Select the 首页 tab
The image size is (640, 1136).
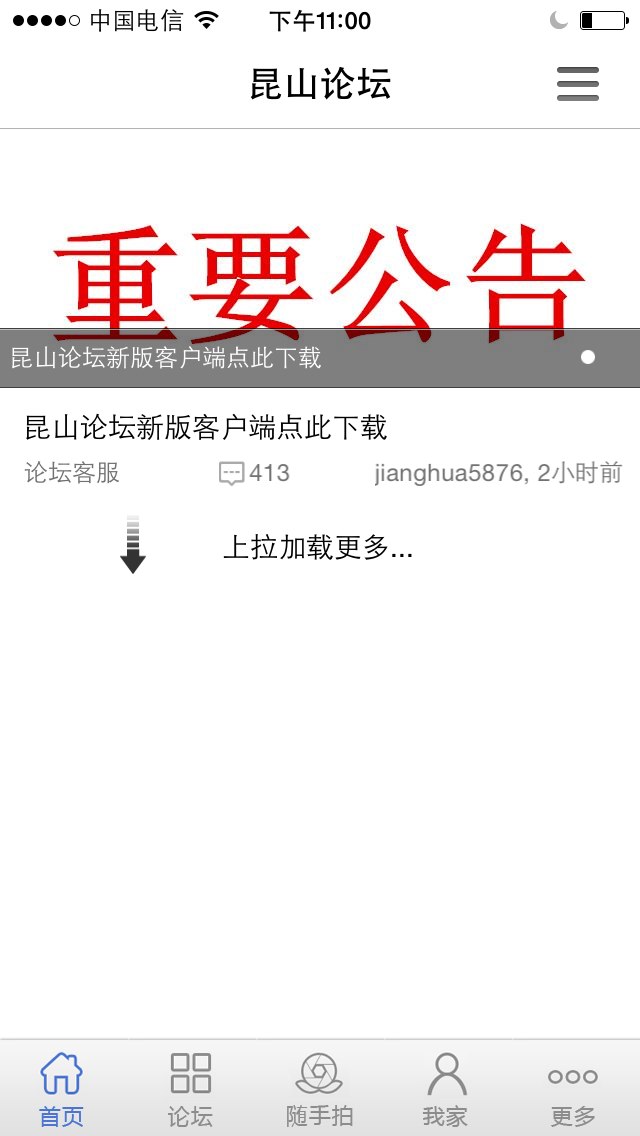pyautogui.click(x=62, y=1089)
